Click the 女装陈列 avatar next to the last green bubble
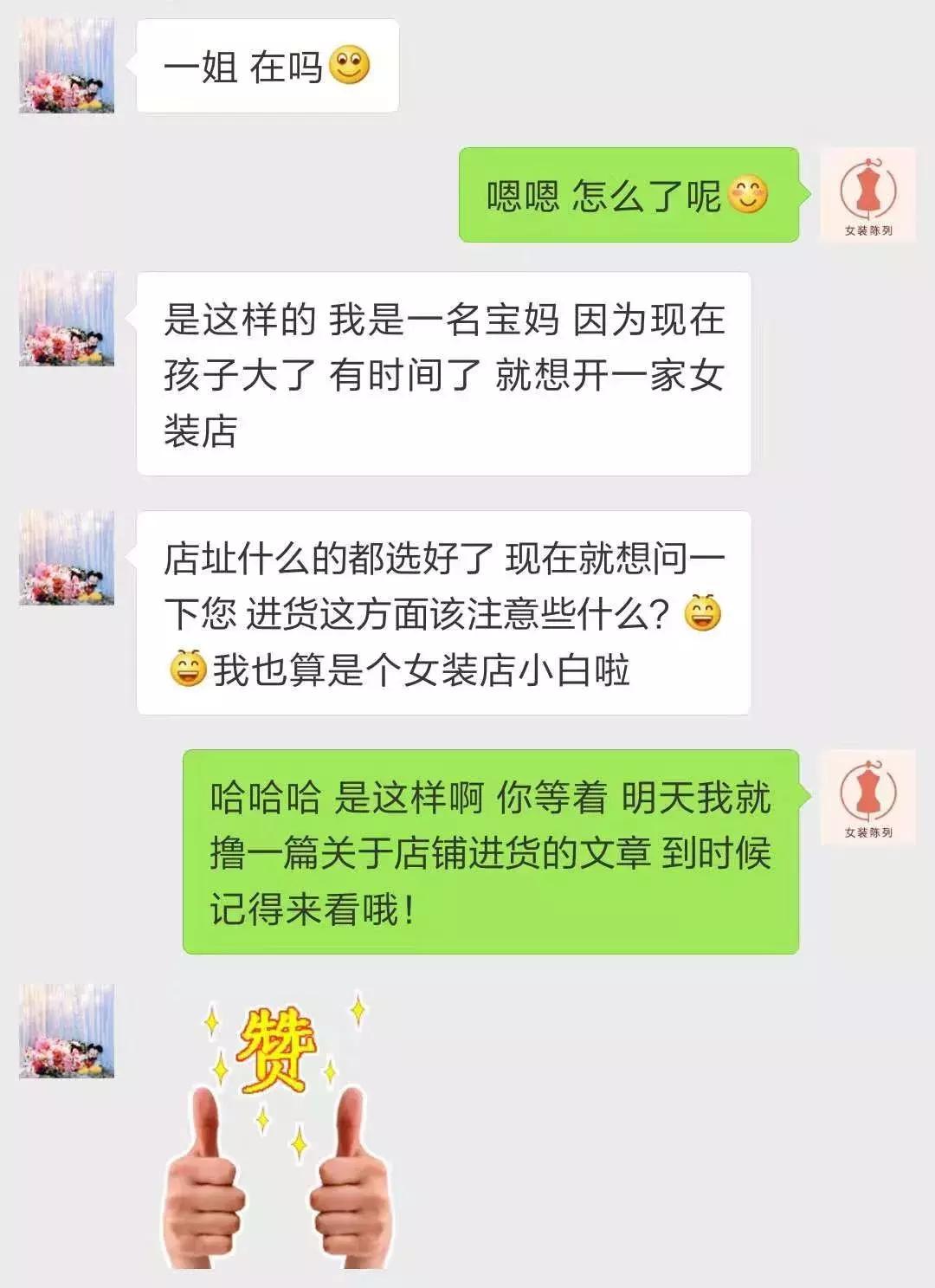Viewport: 935px width, 1288px height. (x=868, y=788)
